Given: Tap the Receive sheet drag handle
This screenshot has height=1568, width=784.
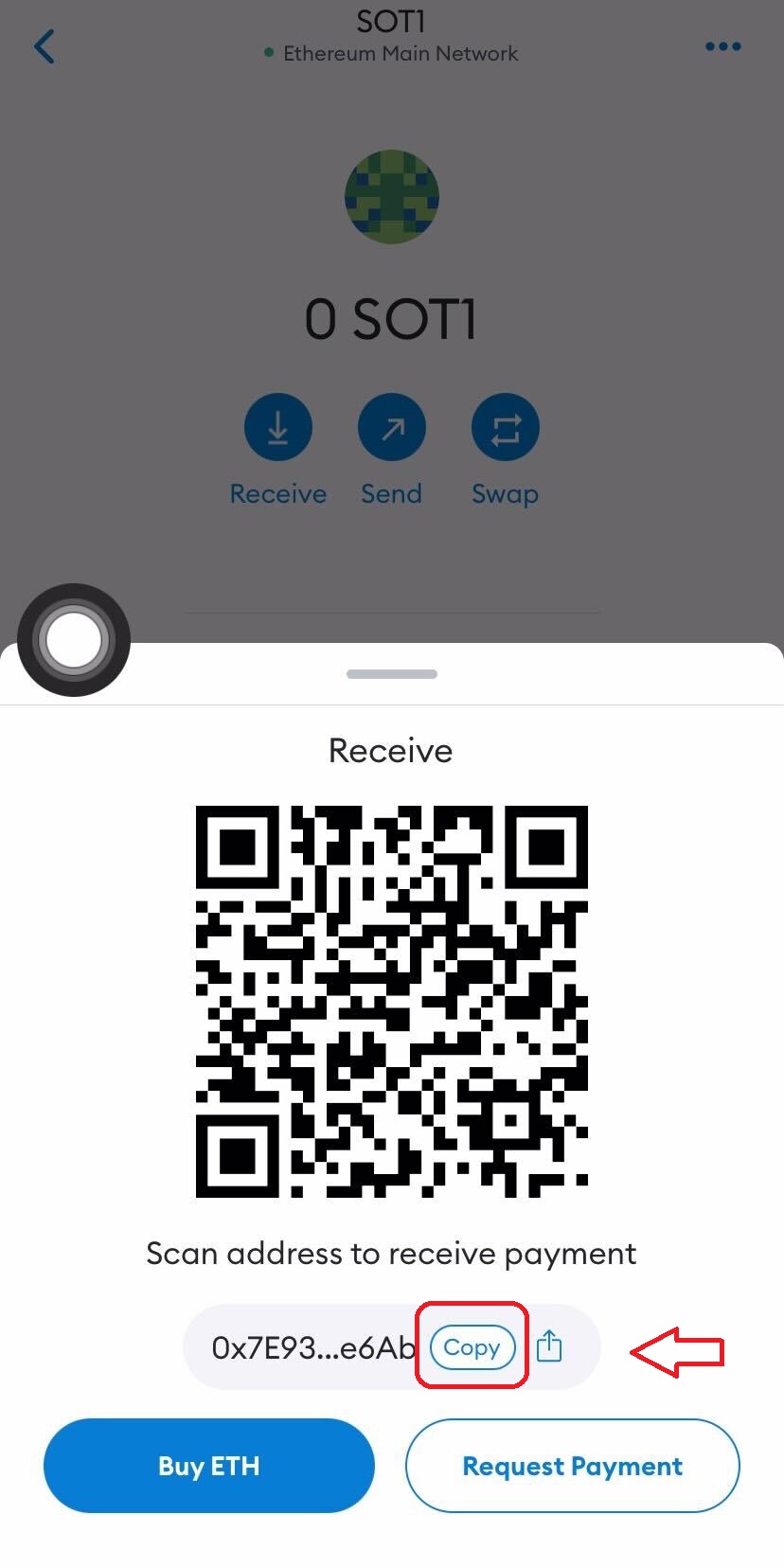Looking at the screenshot, I should [392, 674].
